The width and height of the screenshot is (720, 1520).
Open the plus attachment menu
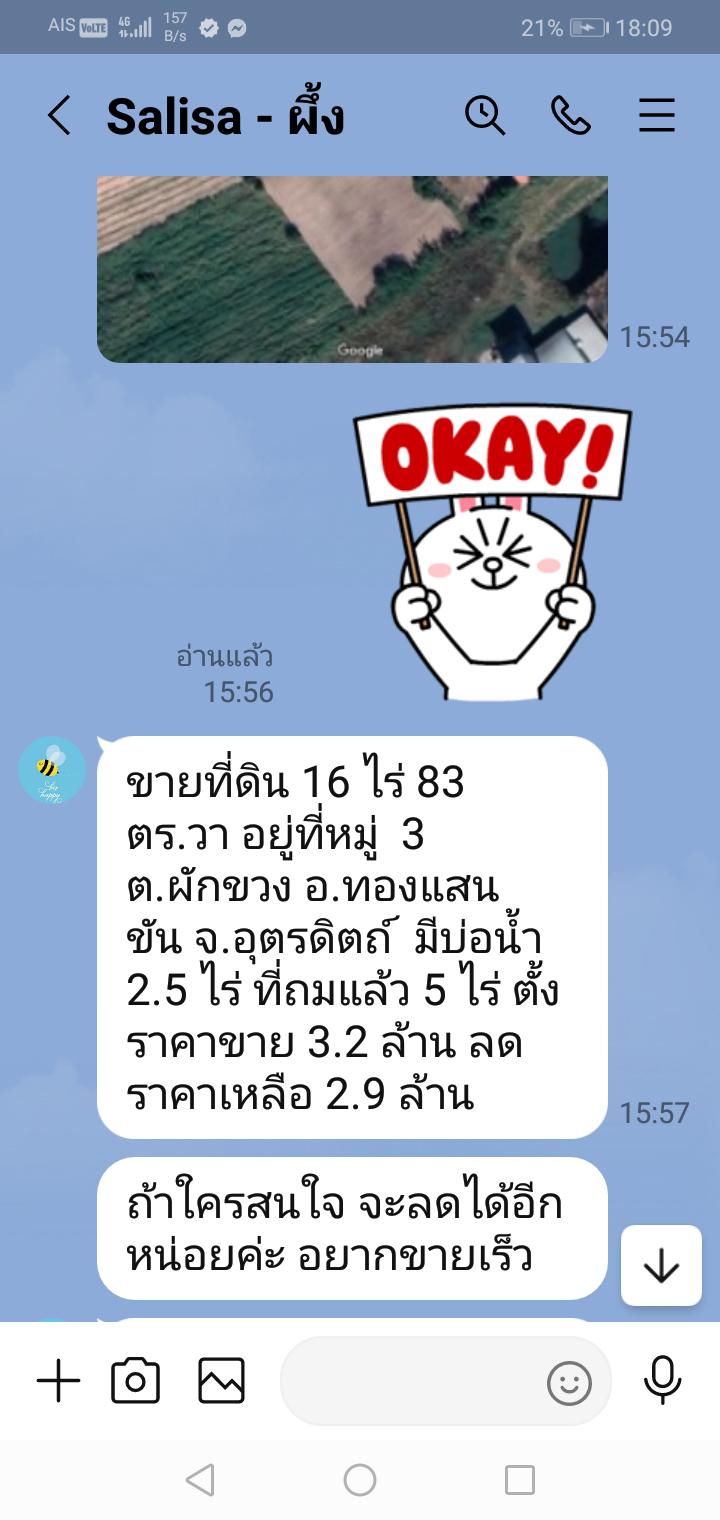tap(59, 1382)
